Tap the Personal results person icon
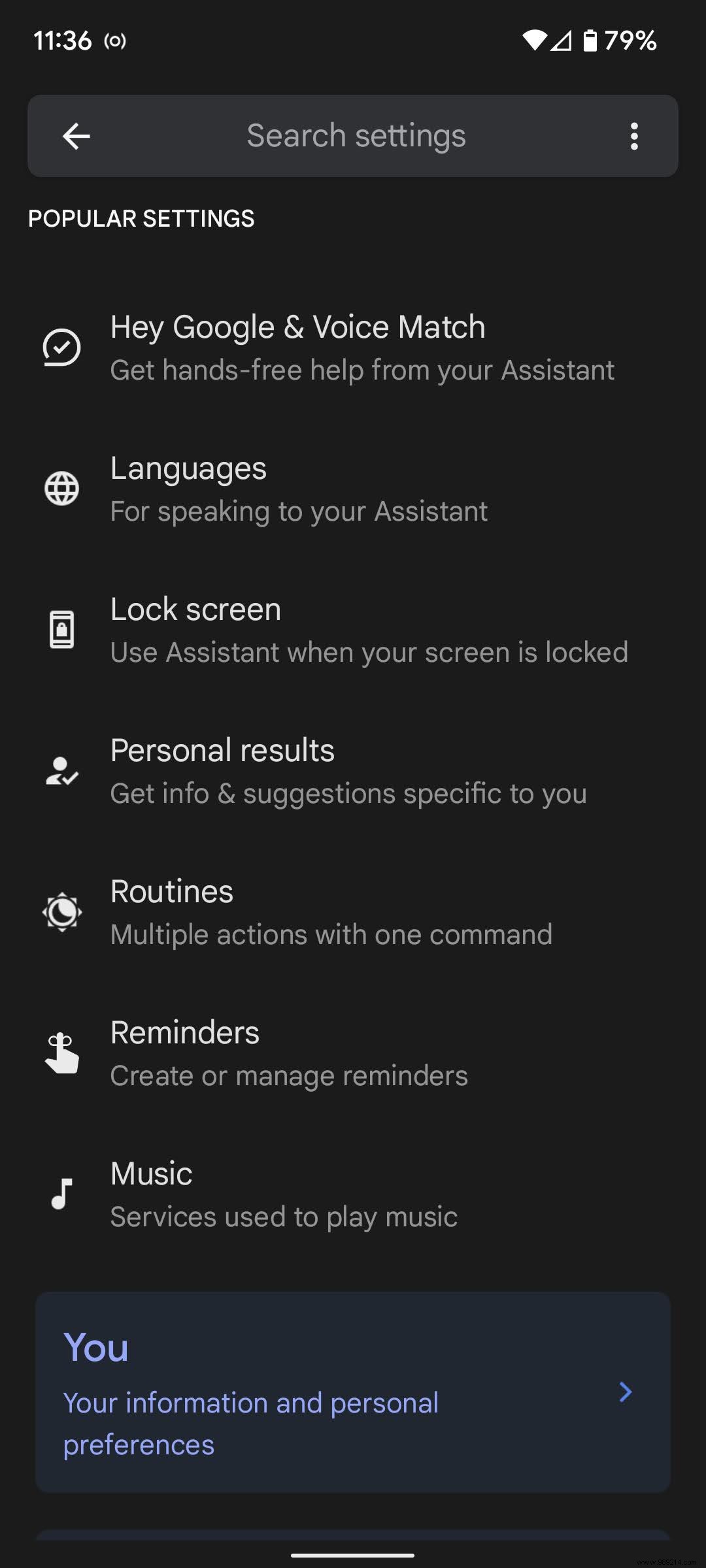The width and height of the screenshot is (706, 1568). pyautogui.click(x=61, y=770)
